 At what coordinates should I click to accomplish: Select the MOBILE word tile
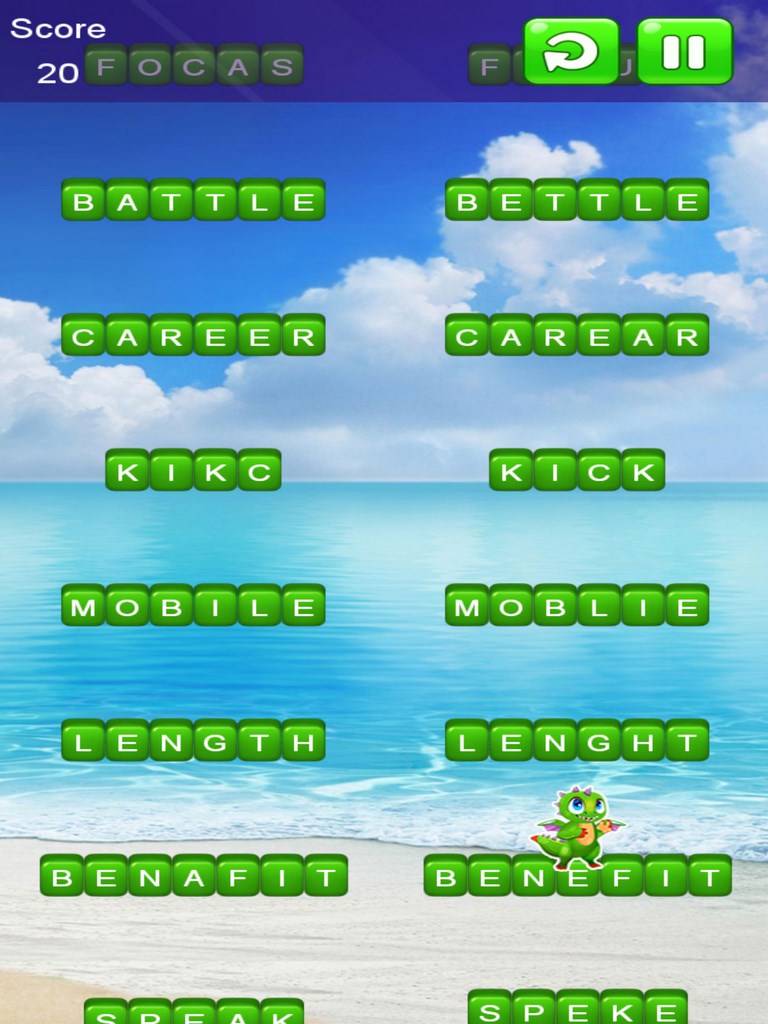pos(193,605)
